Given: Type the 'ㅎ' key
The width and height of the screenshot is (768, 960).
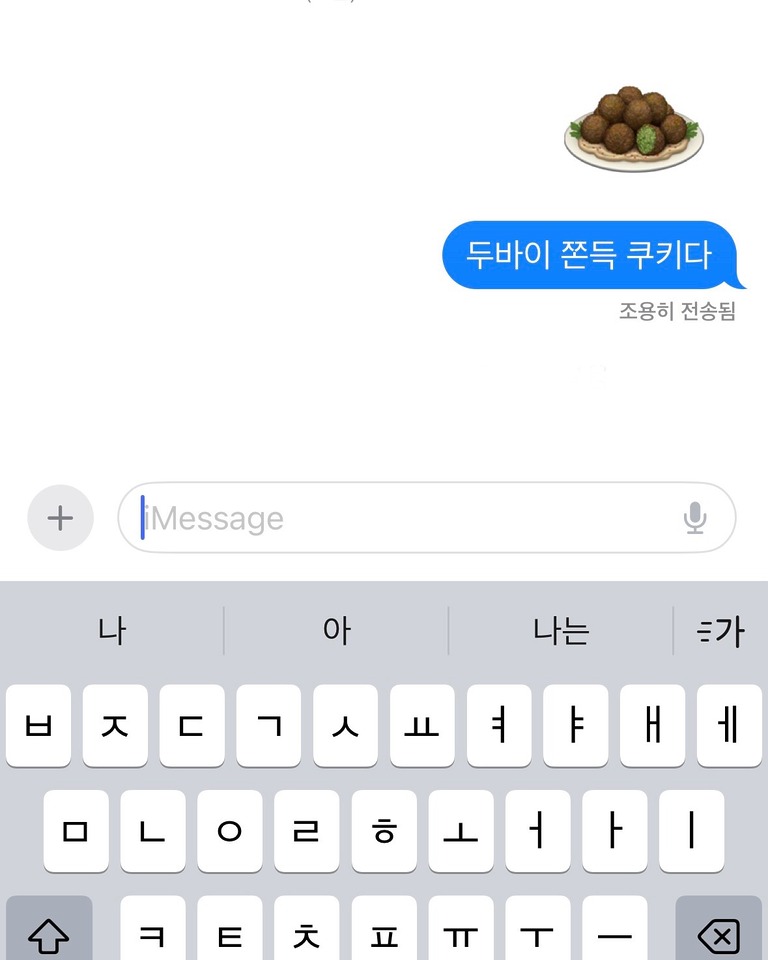Looking at the screenshot, I should point(384,831).
